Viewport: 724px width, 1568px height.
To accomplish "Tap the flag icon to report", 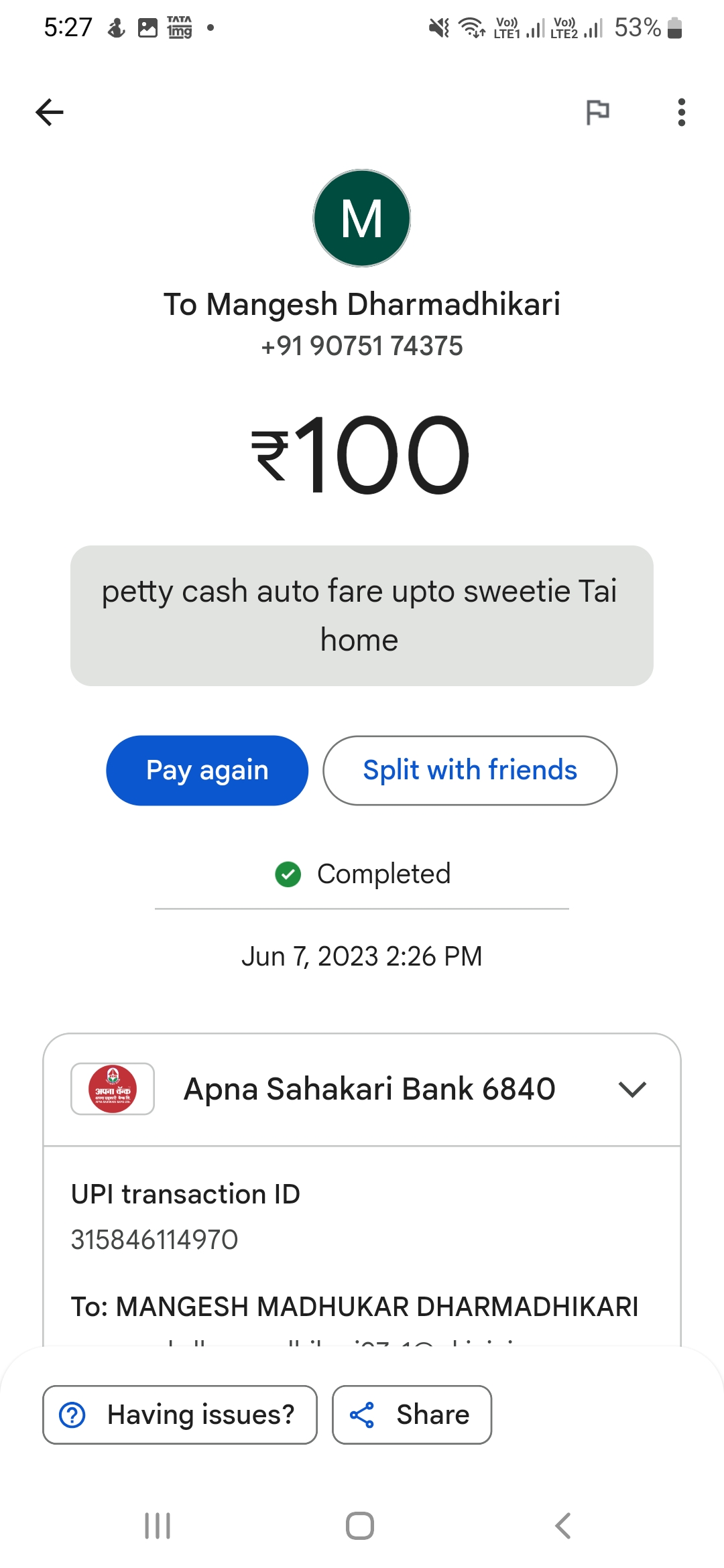I will [x=597, y=112].
